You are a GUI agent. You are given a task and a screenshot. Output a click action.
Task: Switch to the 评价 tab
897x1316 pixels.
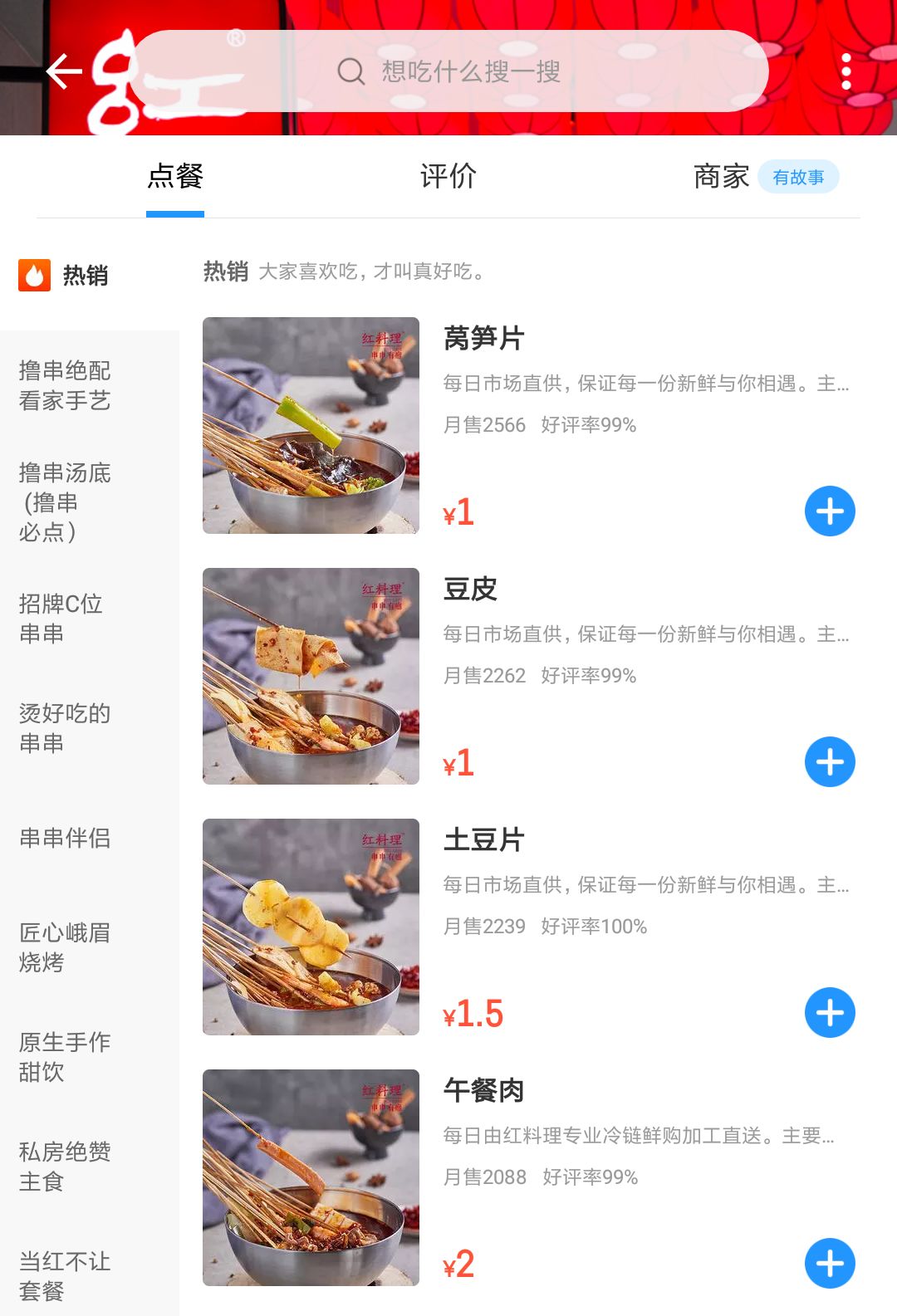(448, 176)
